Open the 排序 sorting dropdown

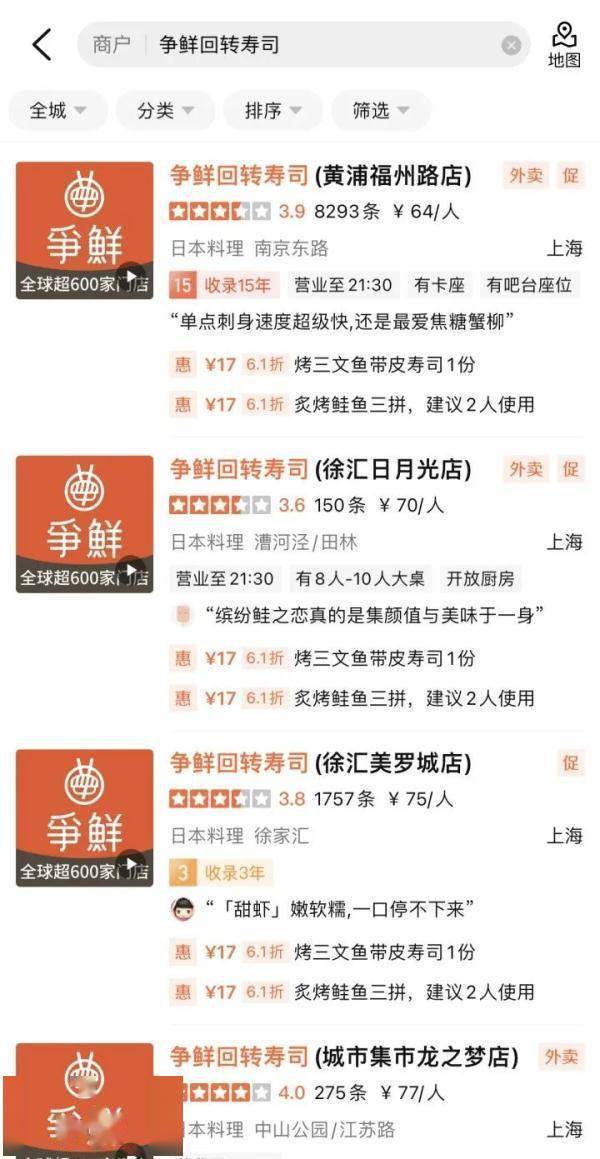(x=273, y=111)
